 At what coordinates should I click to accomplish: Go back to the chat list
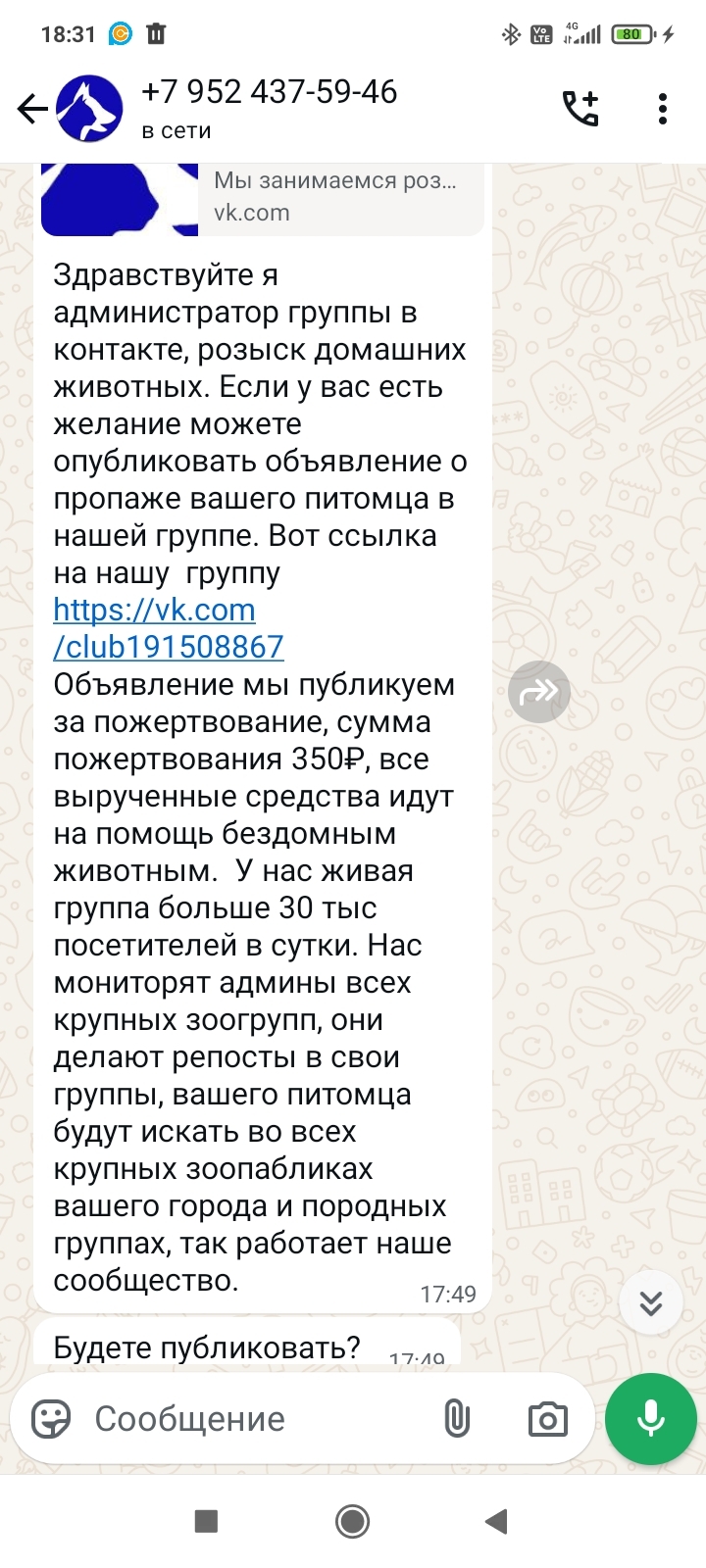[x=32, y=109]
